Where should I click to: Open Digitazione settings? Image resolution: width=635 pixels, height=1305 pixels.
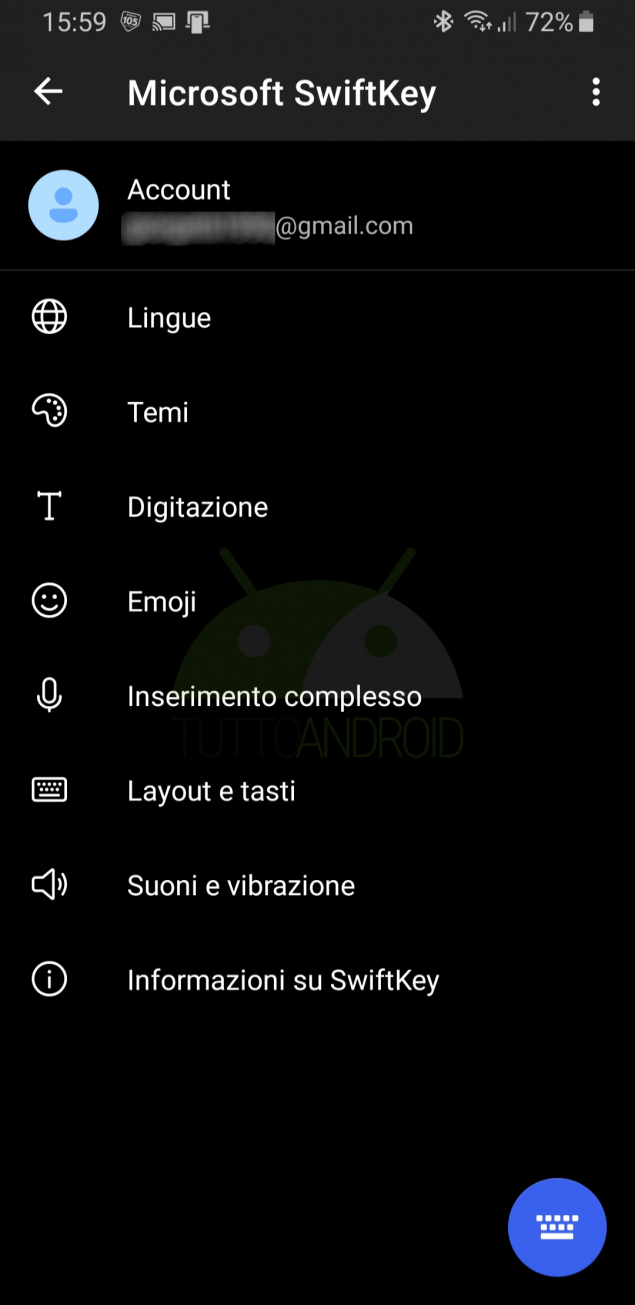click(x=317, y=507)
